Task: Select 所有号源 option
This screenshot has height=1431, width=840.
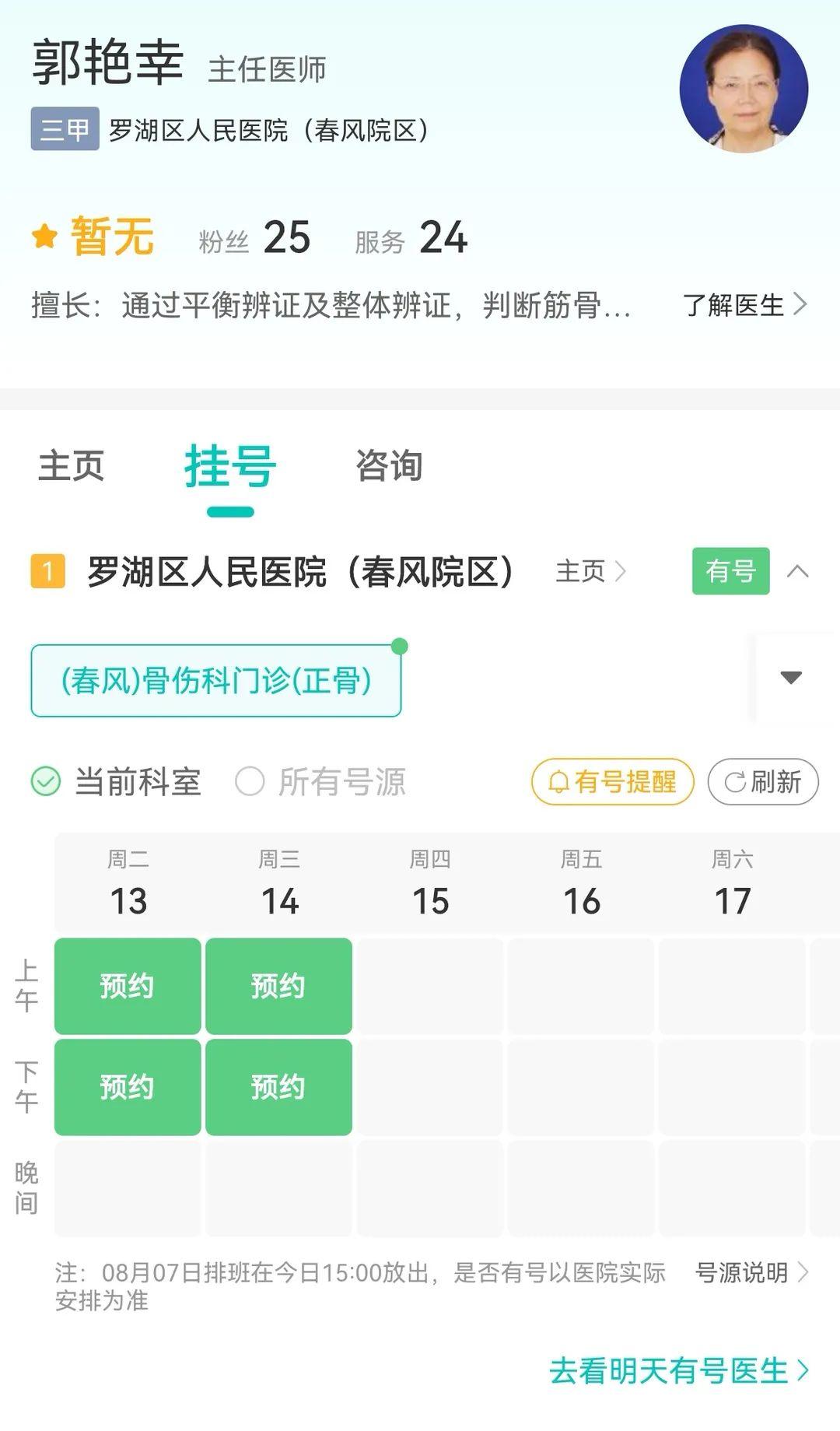Action: [x=320, y=782]
